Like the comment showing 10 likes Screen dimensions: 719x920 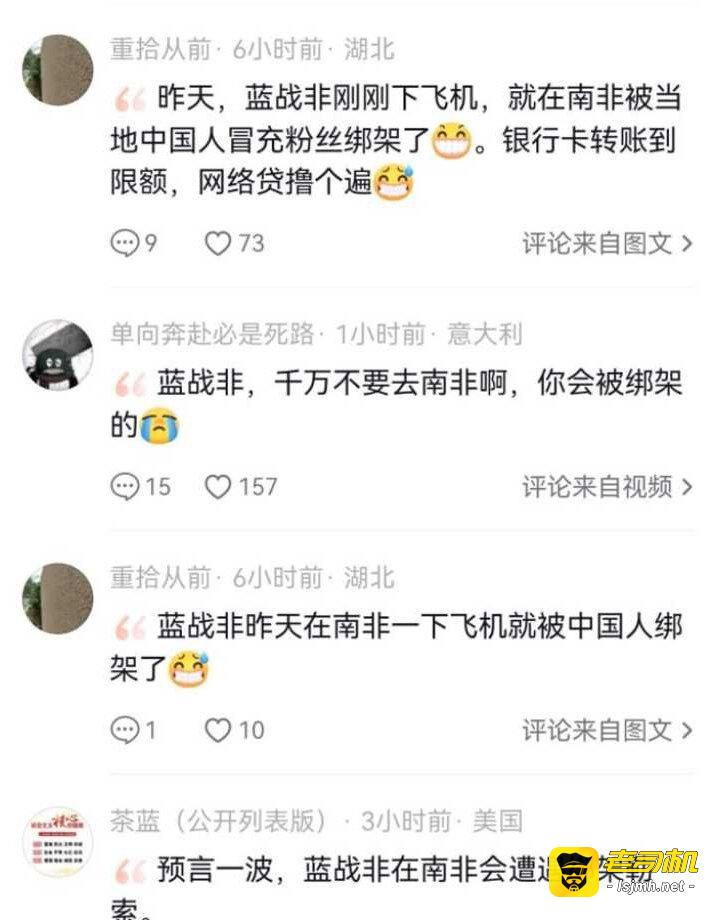pyautogui.click(x=218, y=731)
